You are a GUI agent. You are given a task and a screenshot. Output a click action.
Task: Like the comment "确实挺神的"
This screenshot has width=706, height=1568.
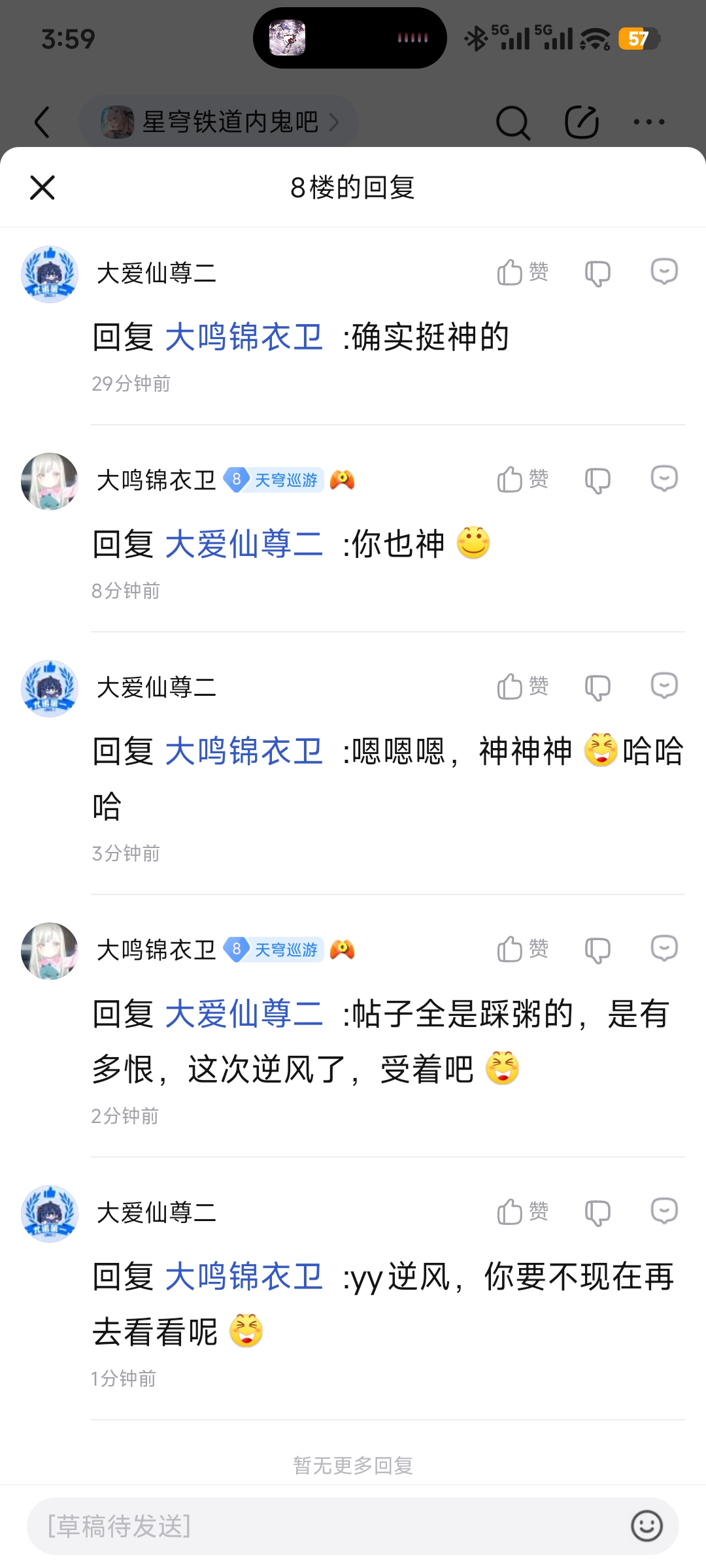click(522, 272)
